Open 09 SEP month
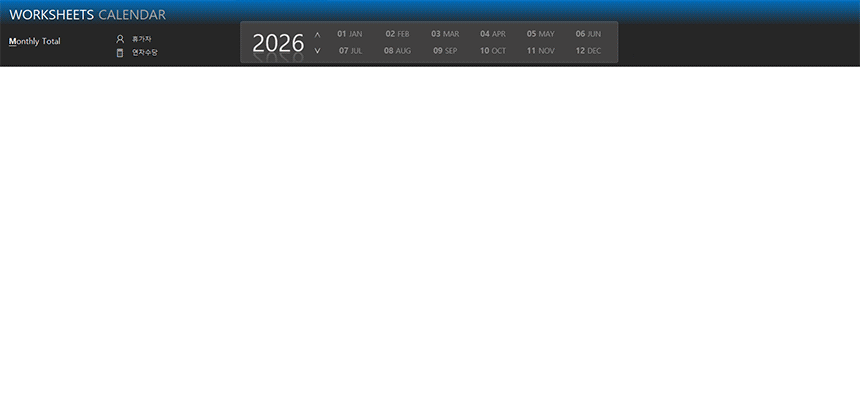The width and height of the screenshot is (860, 408). 445,50
